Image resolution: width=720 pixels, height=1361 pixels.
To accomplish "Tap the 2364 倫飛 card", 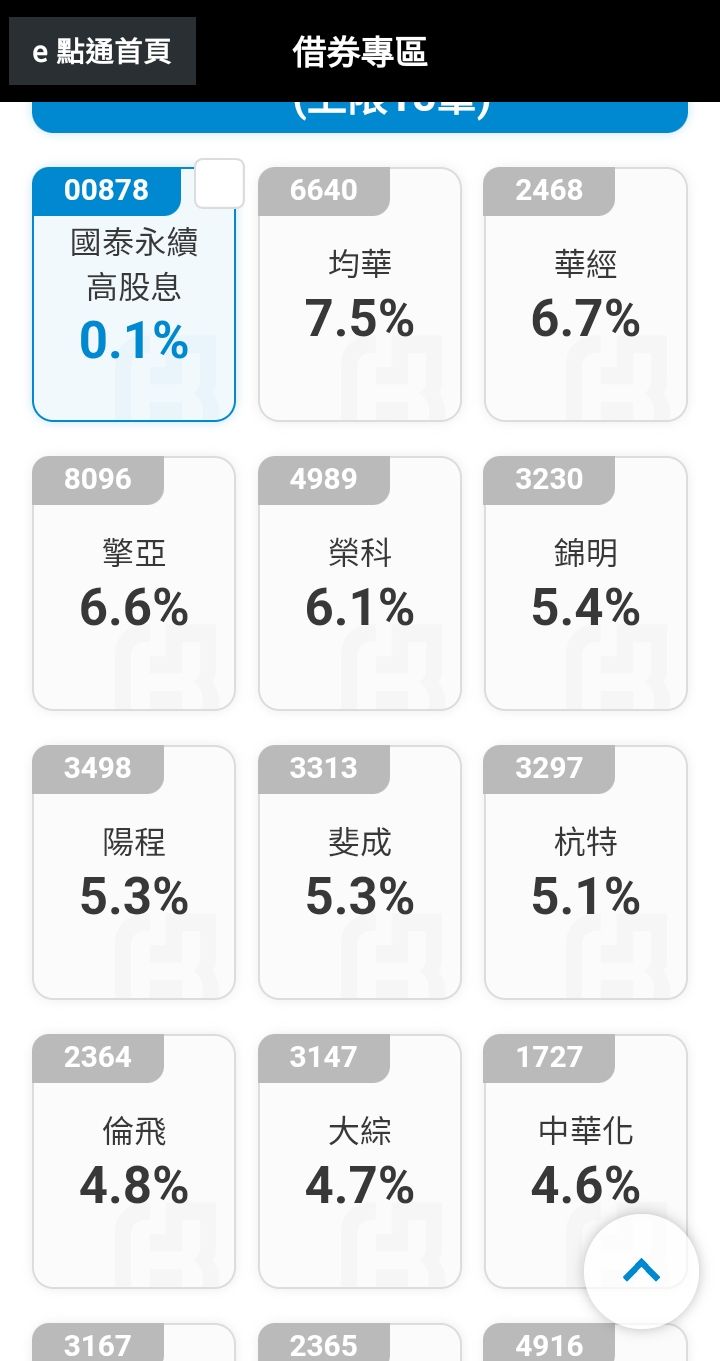I will [134, 1162].
